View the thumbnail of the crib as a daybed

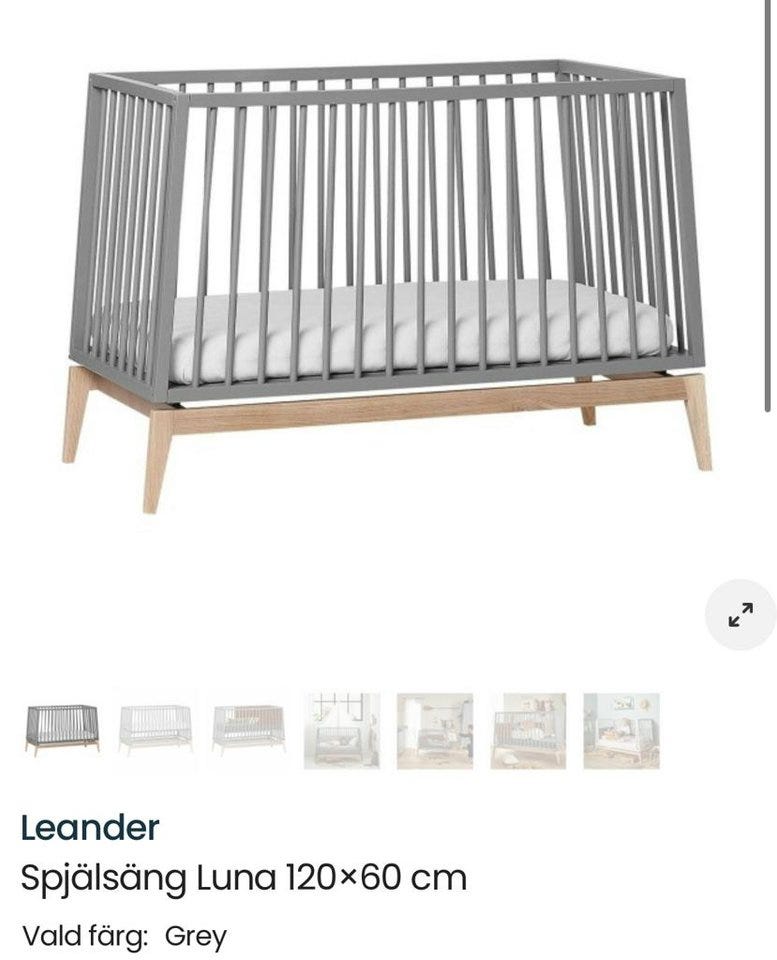(x=621, y=730)
